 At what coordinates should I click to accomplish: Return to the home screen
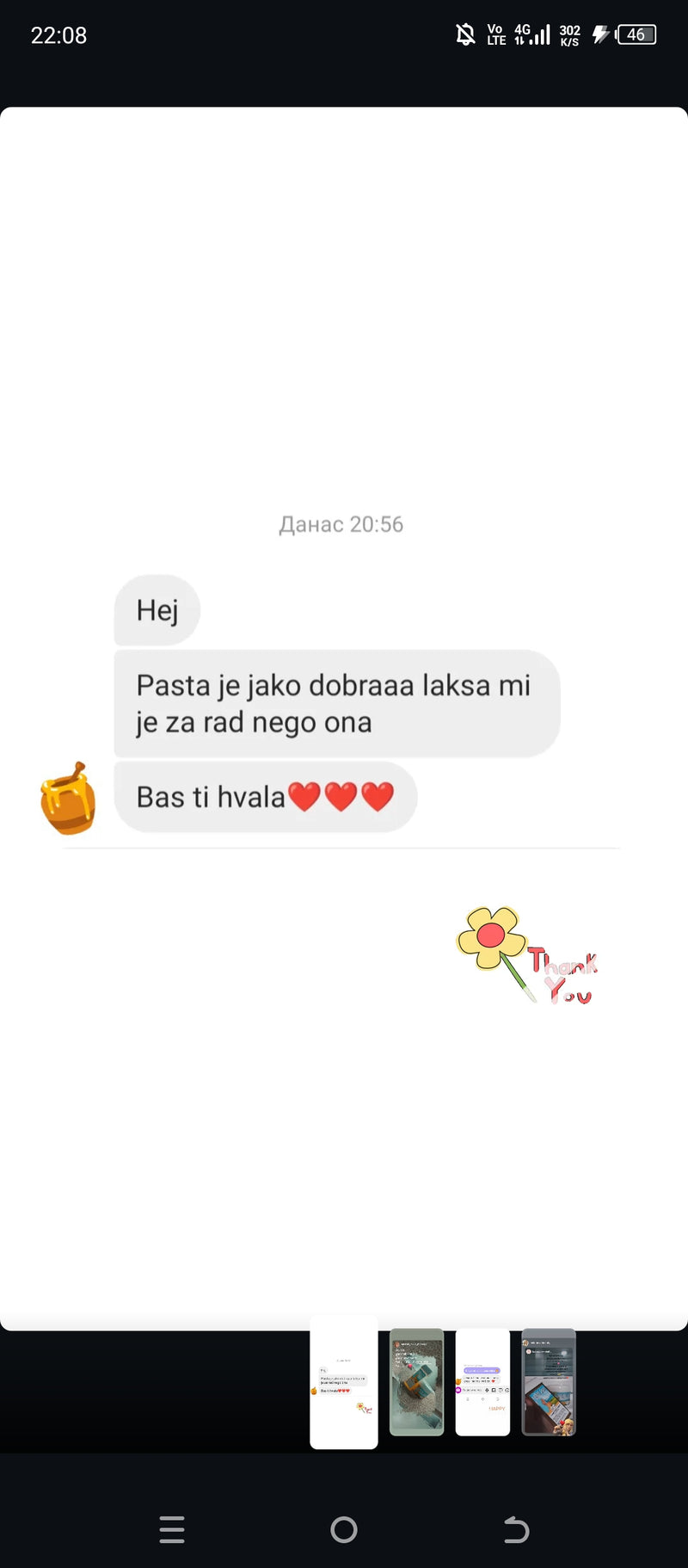coord(344,1529)
